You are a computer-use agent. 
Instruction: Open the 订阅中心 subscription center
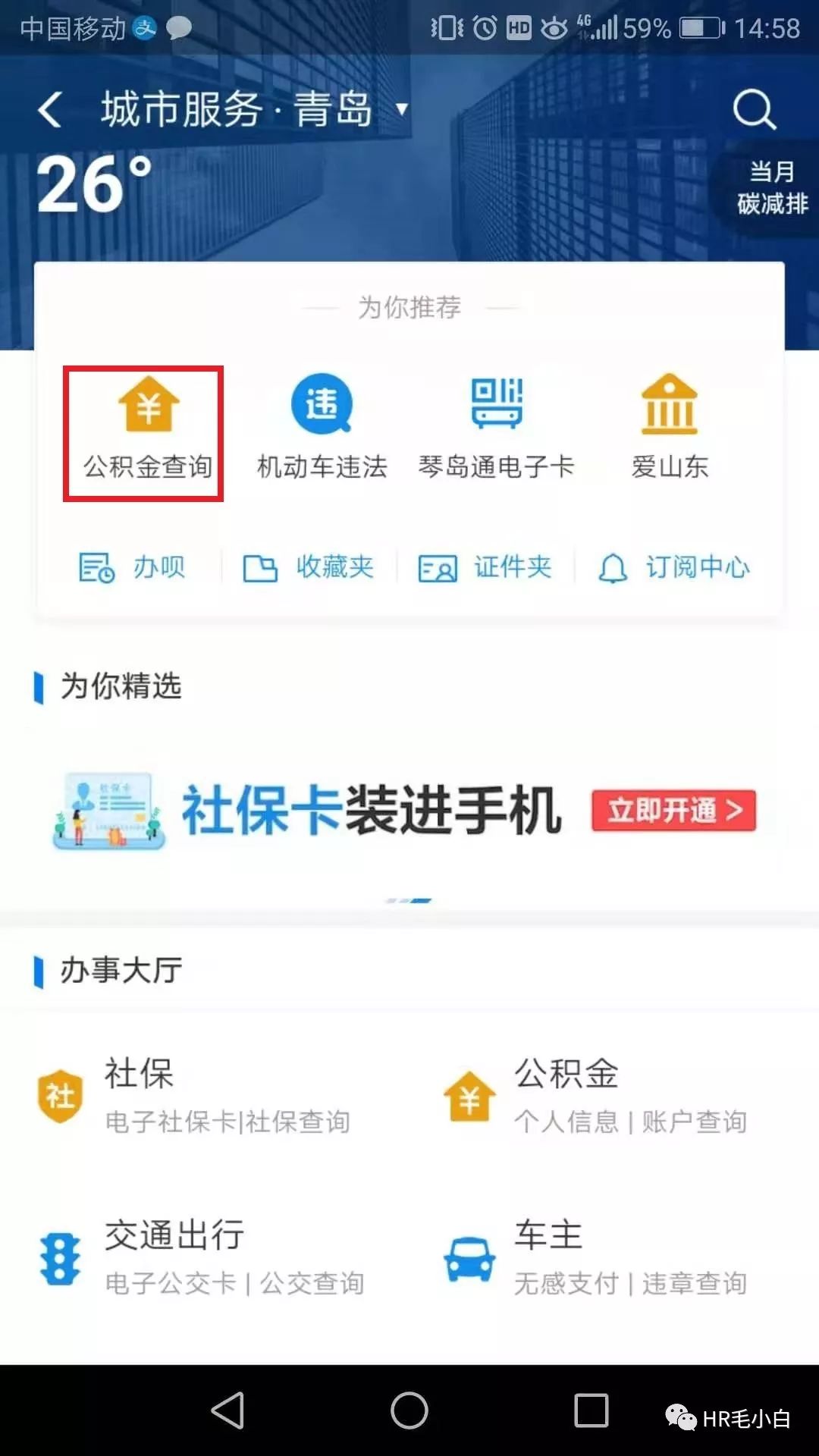click(673, 567)
